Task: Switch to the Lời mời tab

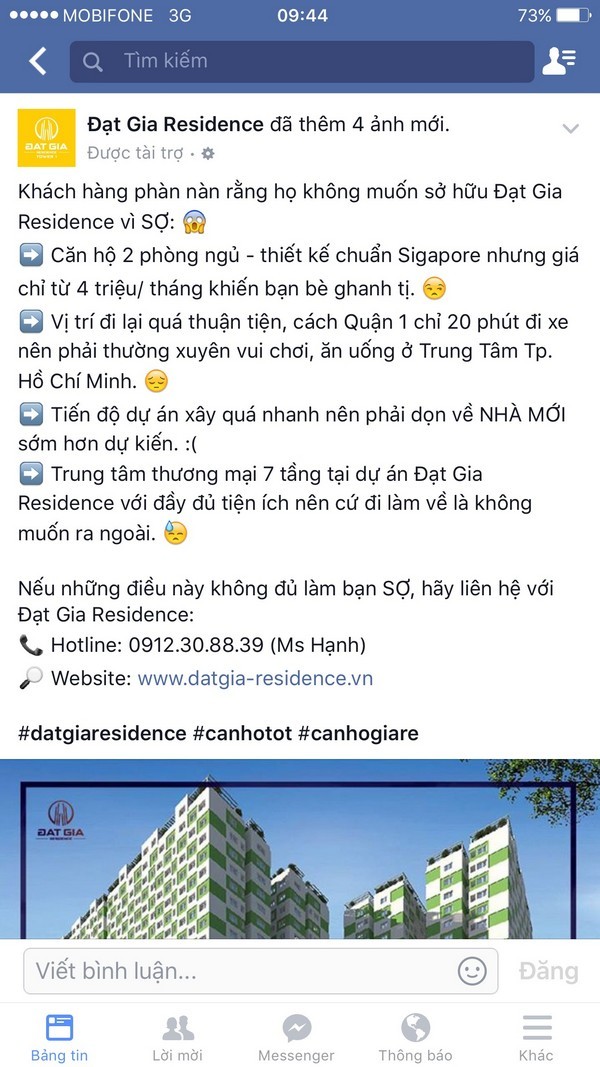Action: point(177,1037)
